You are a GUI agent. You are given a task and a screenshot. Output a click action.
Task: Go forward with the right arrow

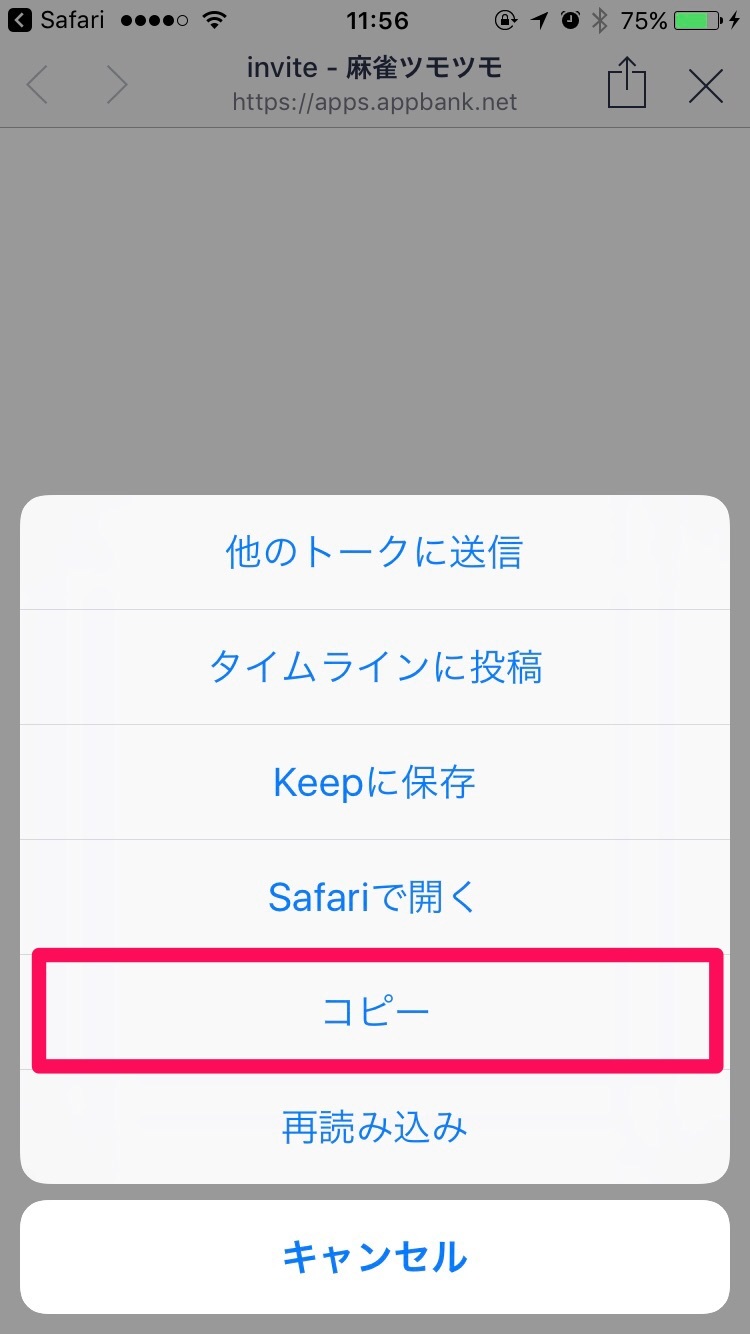(117, 87)
